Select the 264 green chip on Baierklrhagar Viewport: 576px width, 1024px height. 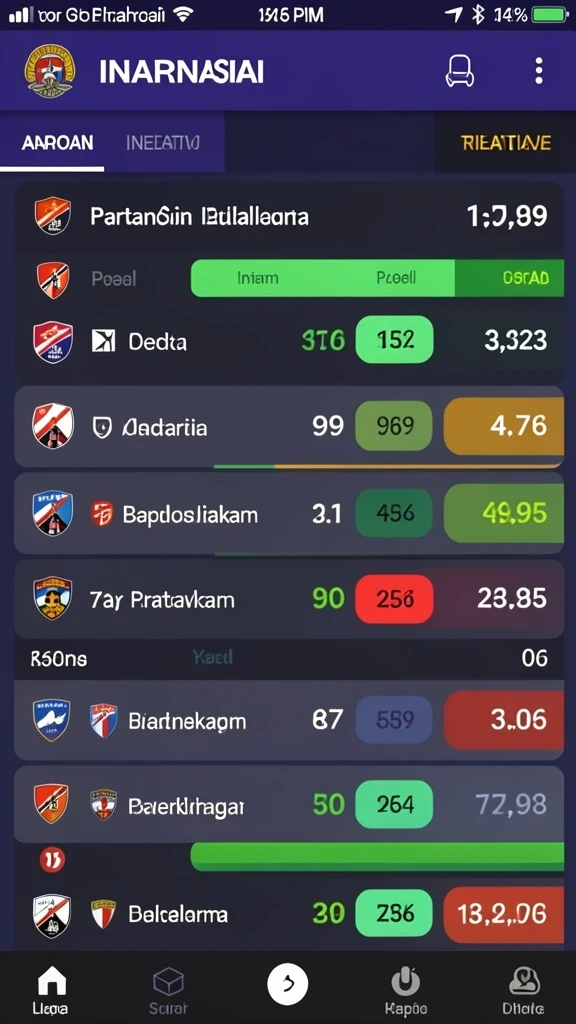click(x=394, y=805)
